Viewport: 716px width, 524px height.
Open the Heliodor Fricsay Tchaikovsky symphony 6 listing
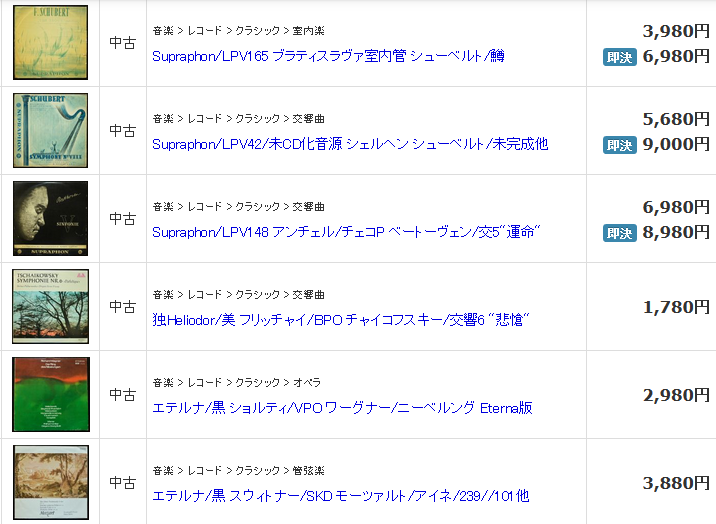(340, 320)
